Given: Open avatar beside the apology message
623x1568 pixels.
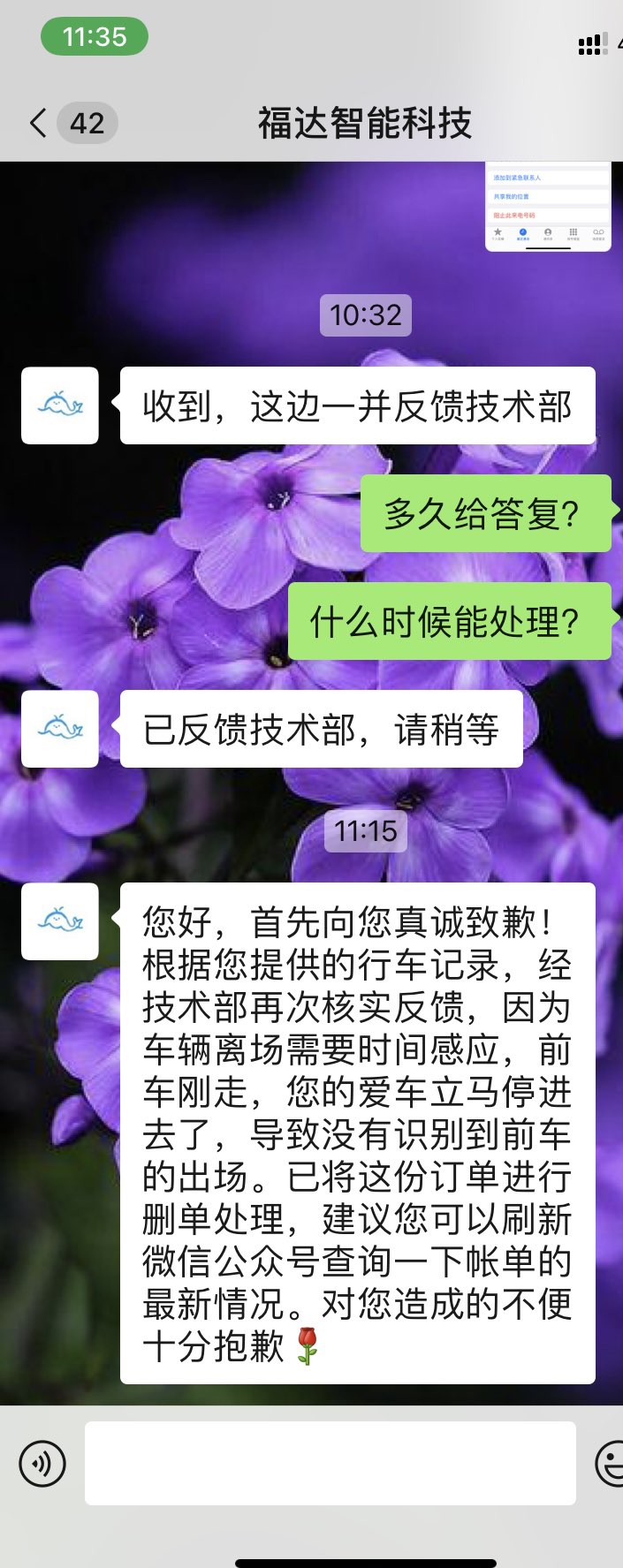Looking at the screenshot, I should click(60, 921).
